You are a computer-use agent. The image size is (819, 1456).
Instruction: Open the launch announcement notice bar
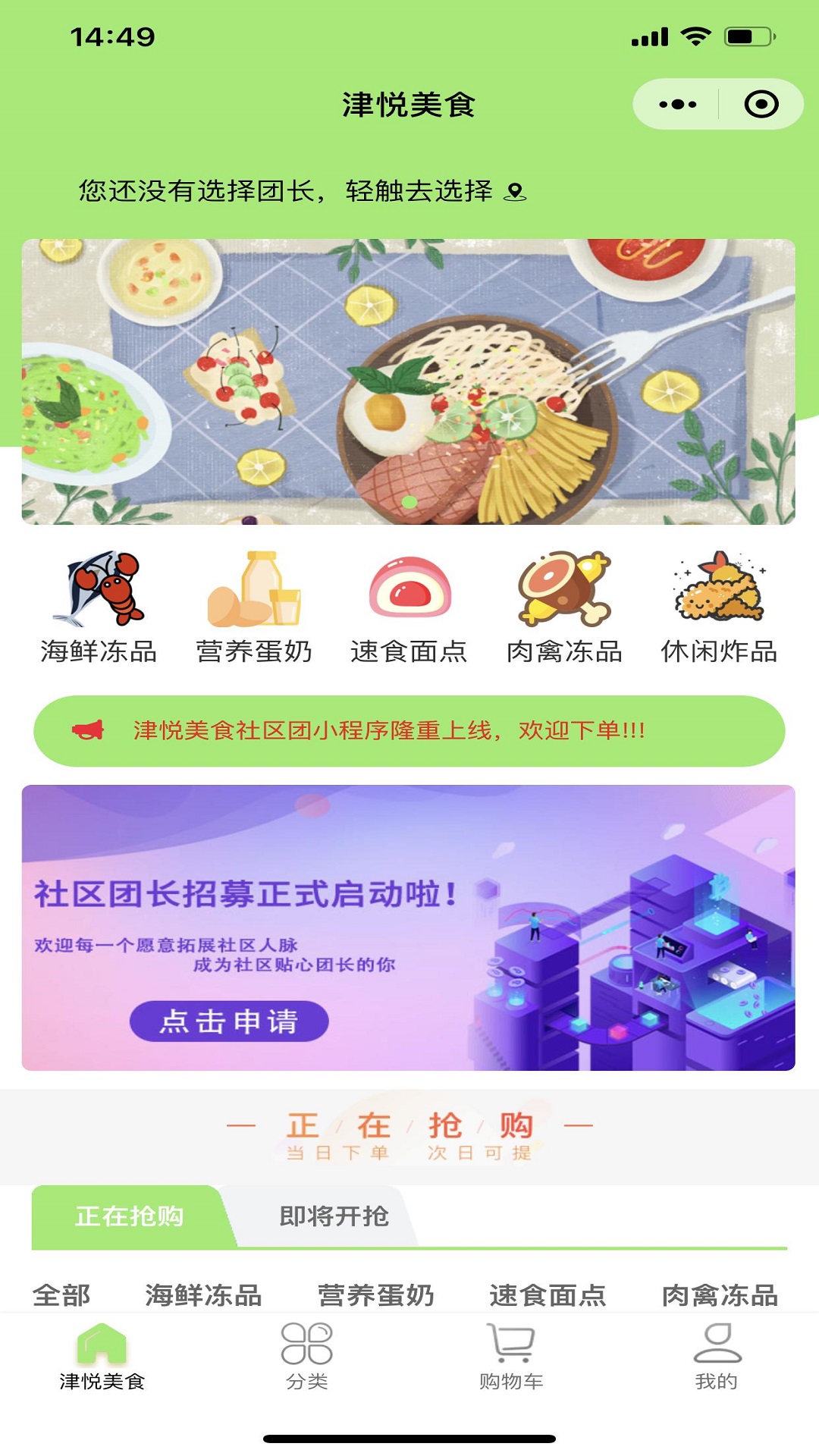[409, 731]
